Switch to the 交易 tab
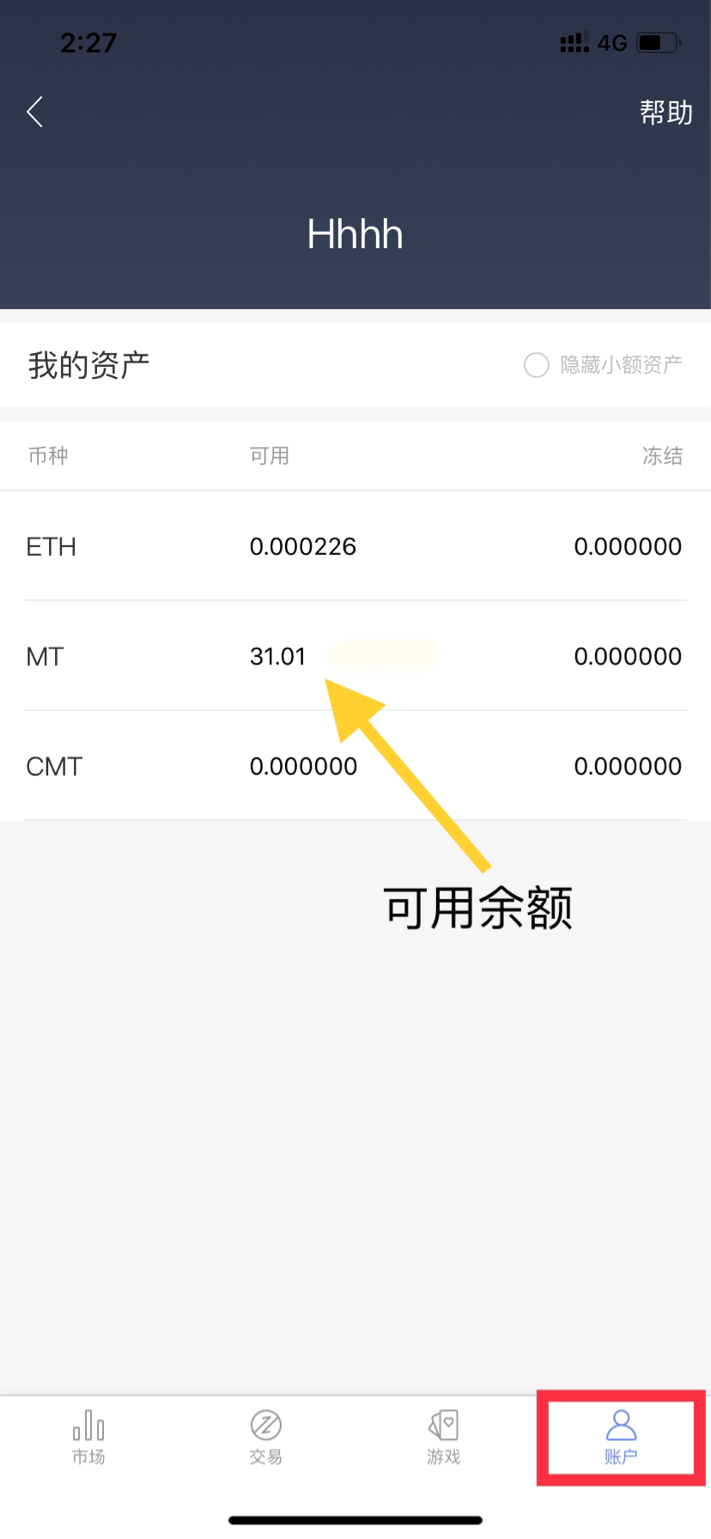 tap(266, 1438)
